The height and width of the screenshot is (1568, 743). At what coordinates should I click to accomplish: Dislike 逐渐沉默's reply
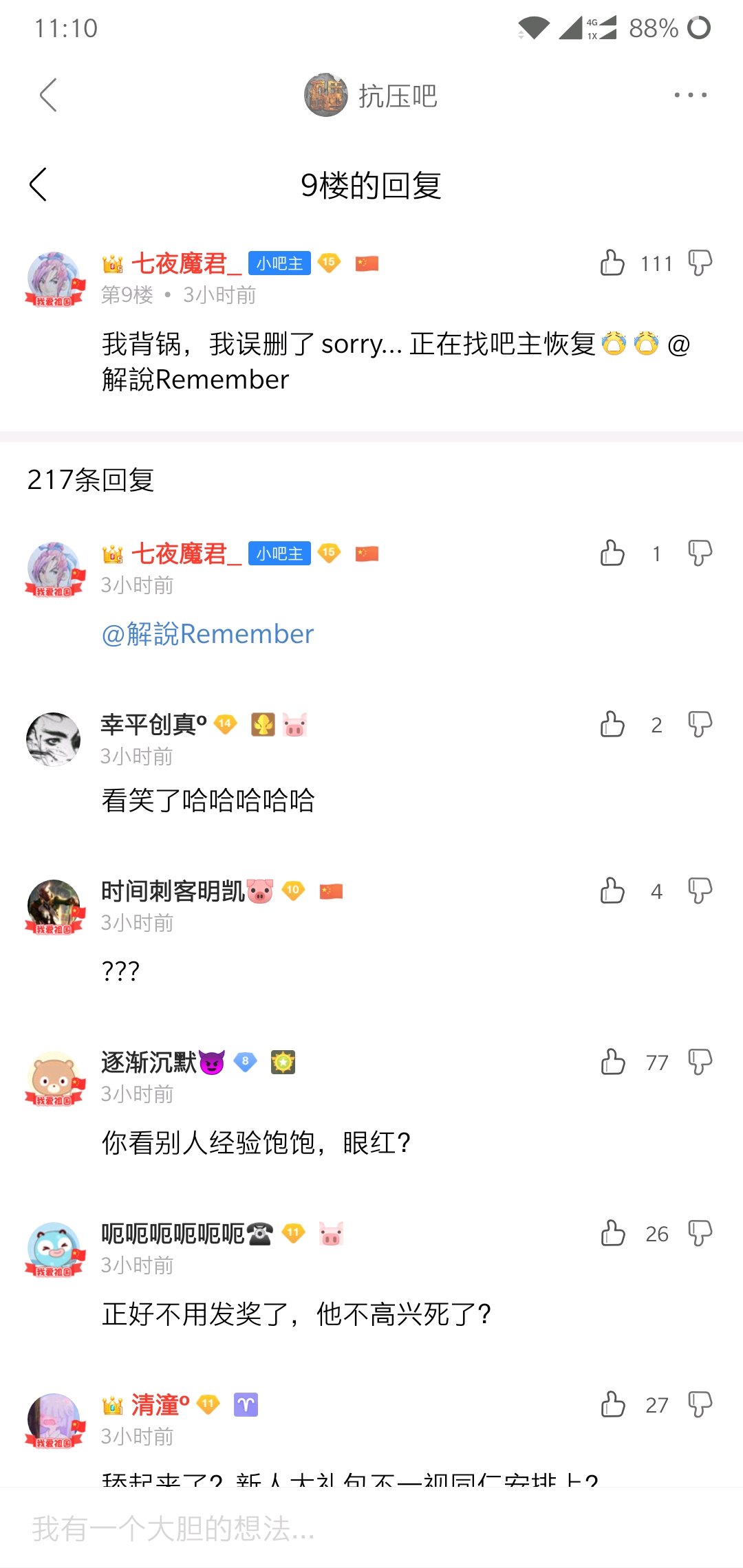click(700, 1062)
